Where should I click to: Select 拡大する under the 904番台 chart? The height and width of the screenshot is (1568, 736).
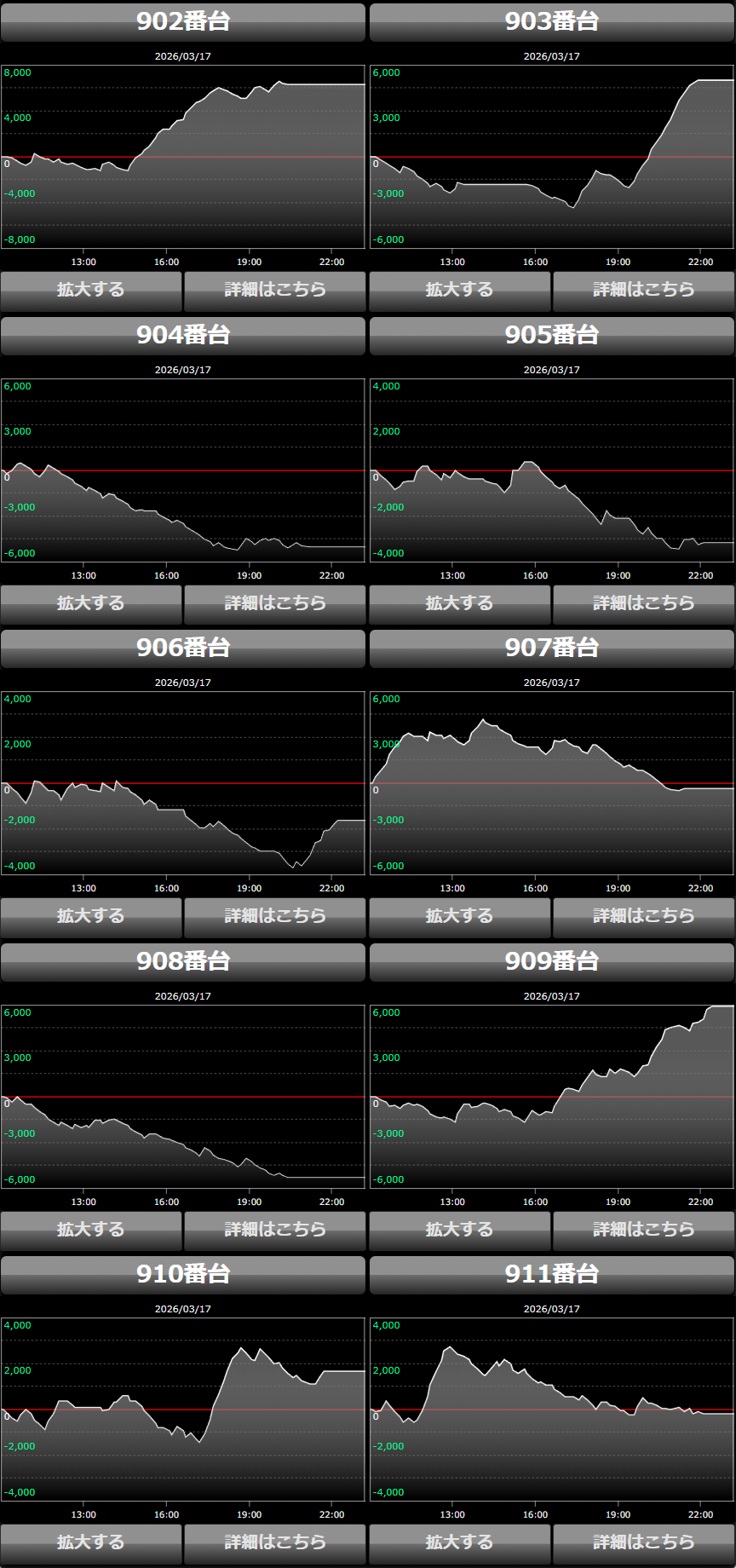tap(91, 604)
